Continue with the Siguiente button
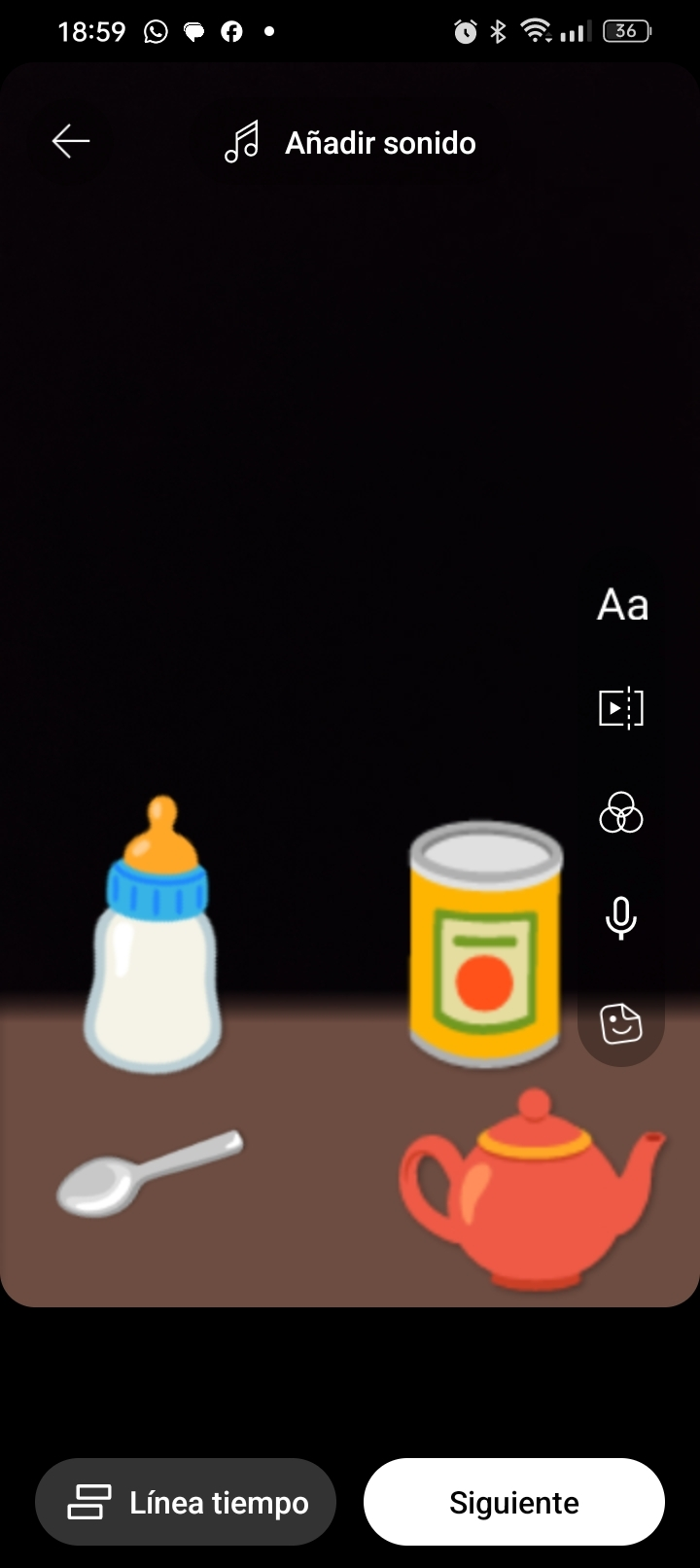This screenshot has width=700, height=1568. tap(514, 1503)
